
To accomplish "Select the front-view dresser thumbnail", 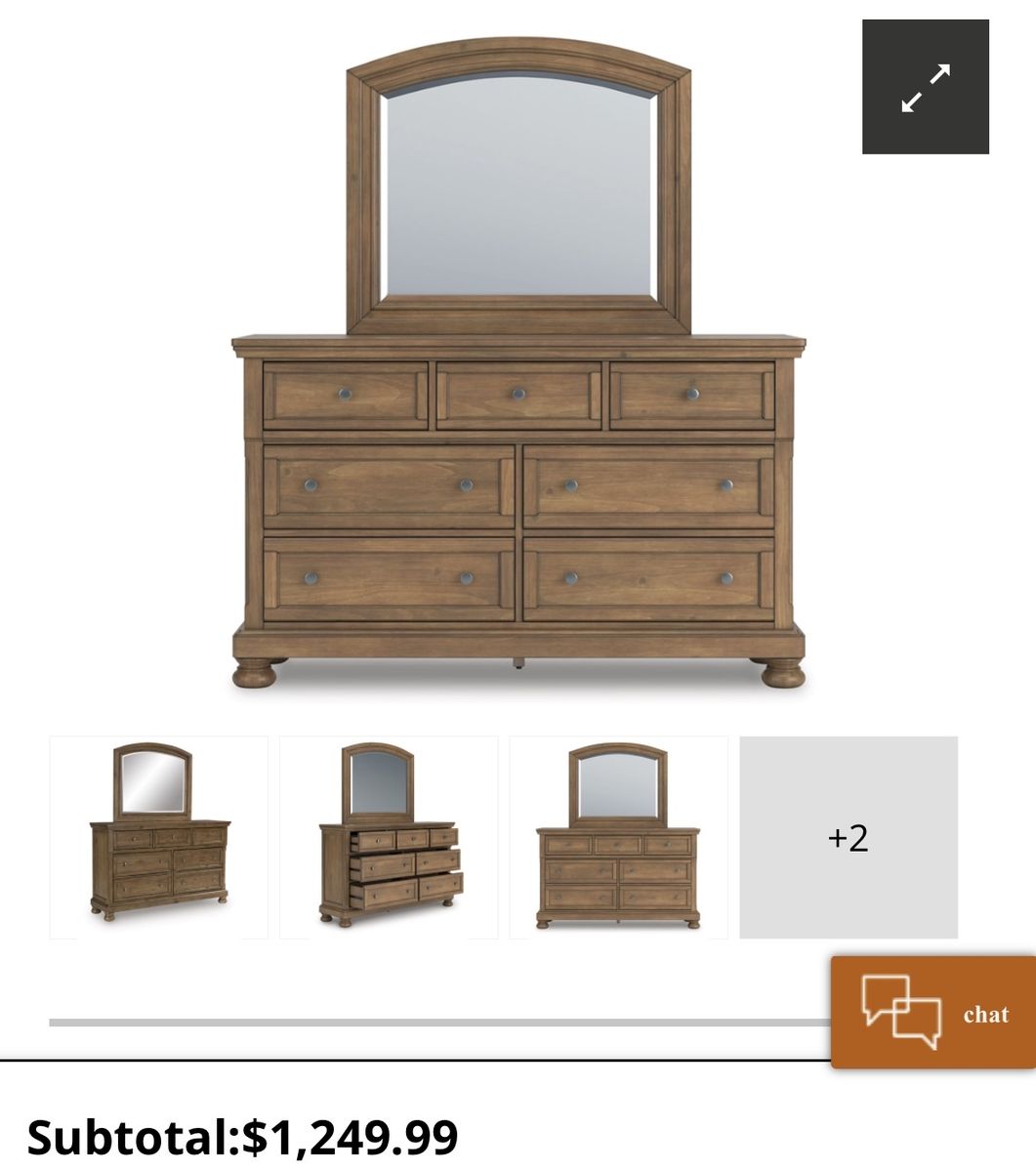I will pyautogui.click(x=618, y=837).
